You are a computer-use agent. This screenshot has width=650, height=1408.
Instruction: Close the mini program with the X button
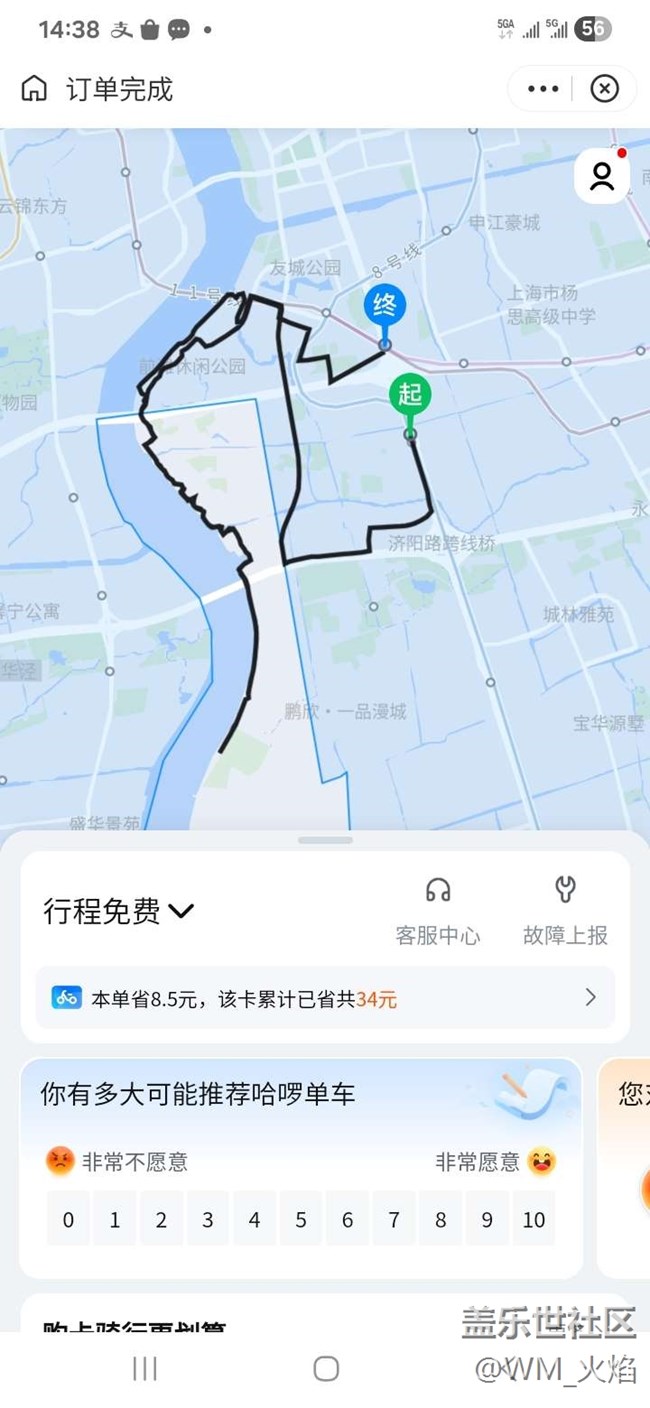[604, 89]
